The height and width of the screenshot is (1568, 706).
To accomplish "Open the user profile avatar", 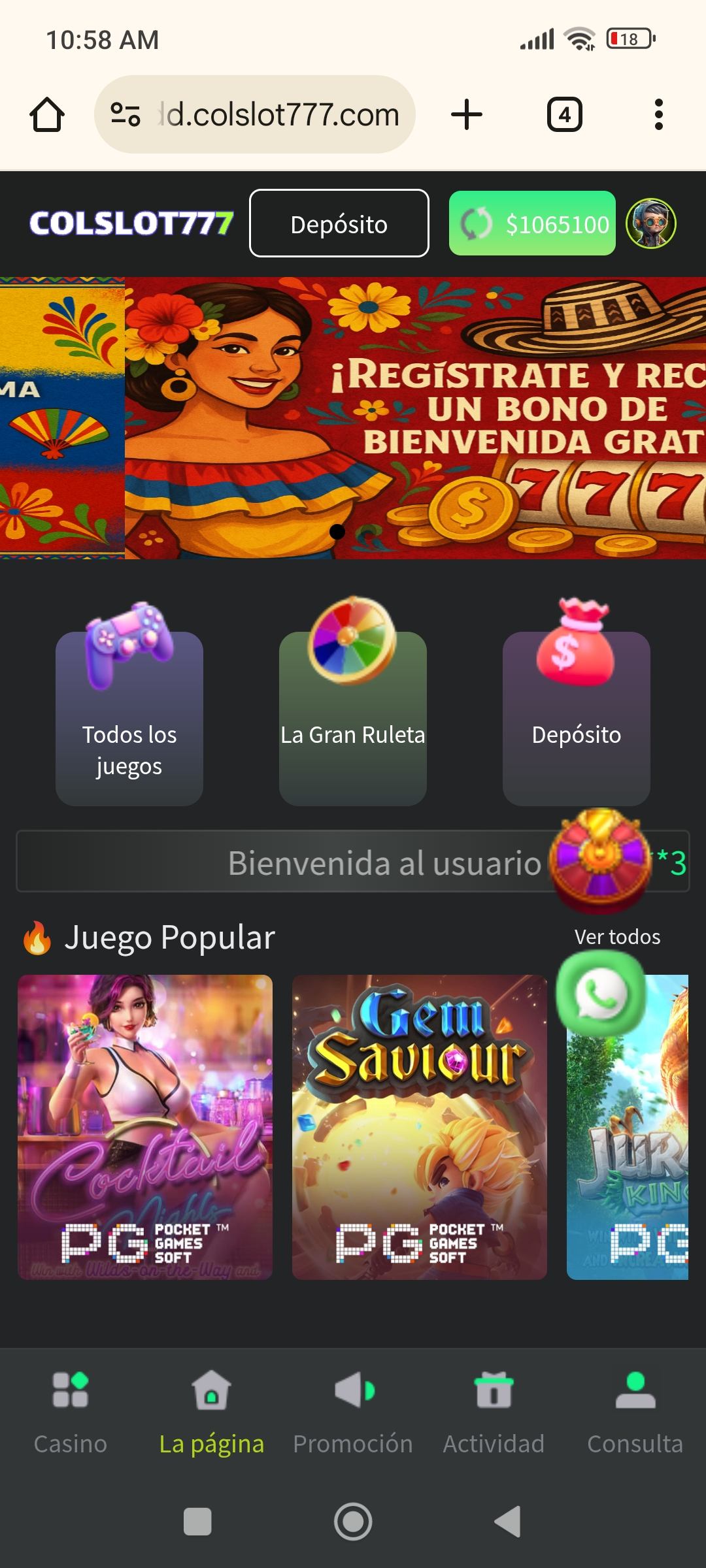I will (650, 223).
